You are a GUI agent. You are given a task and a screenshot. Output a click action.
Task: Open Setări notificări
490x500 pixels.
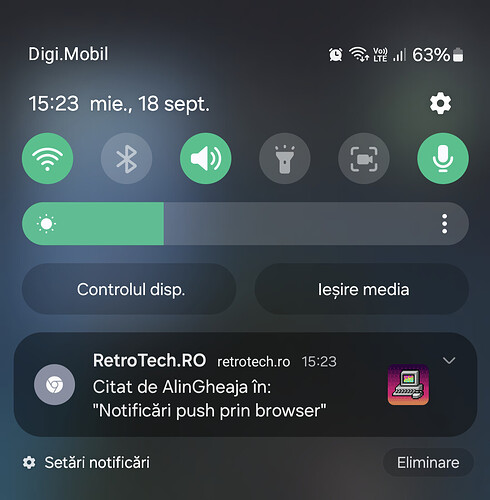[86, 463]
